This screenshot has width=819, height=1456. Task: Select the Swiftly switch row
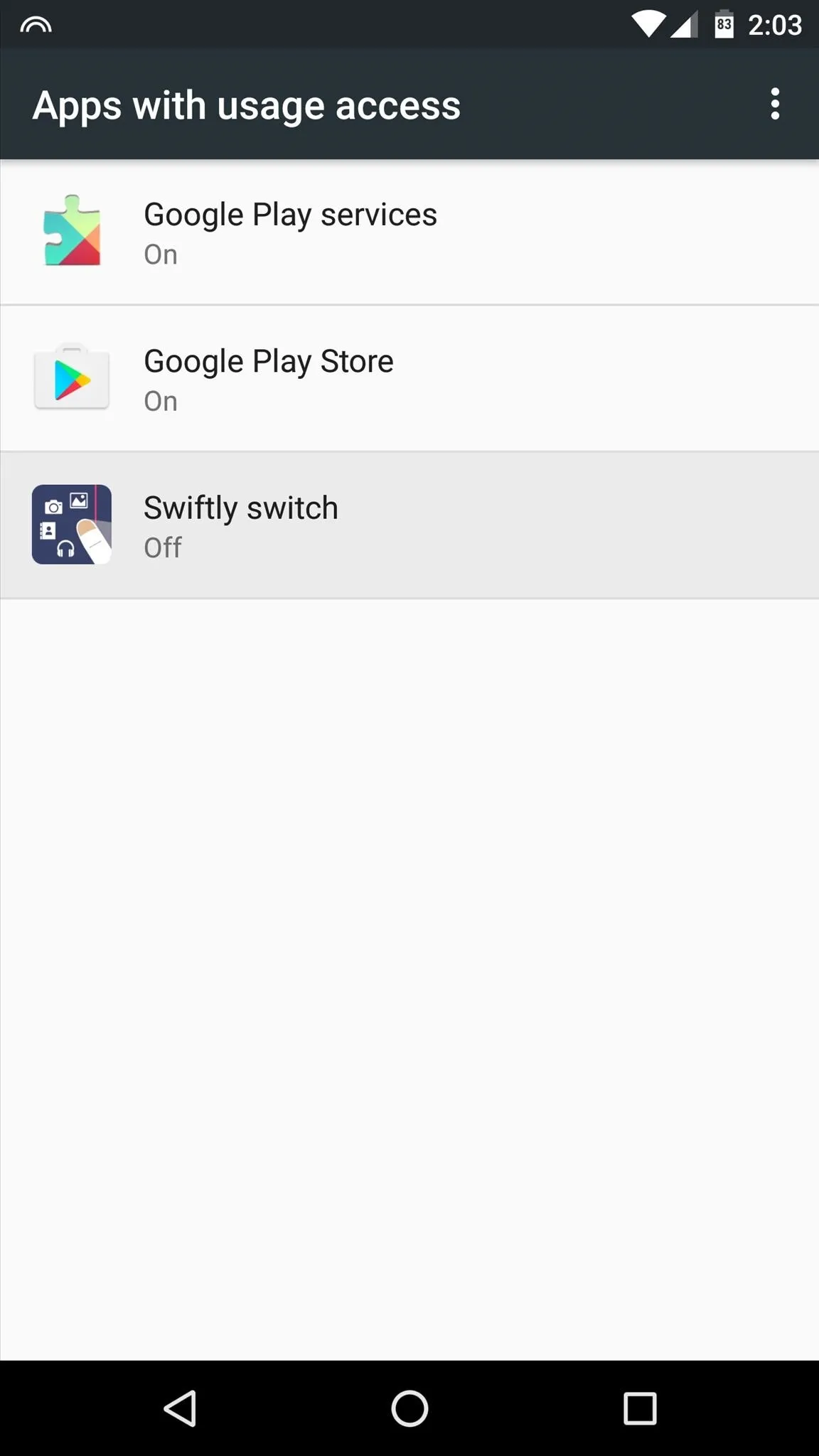click(x=409, y=525)
